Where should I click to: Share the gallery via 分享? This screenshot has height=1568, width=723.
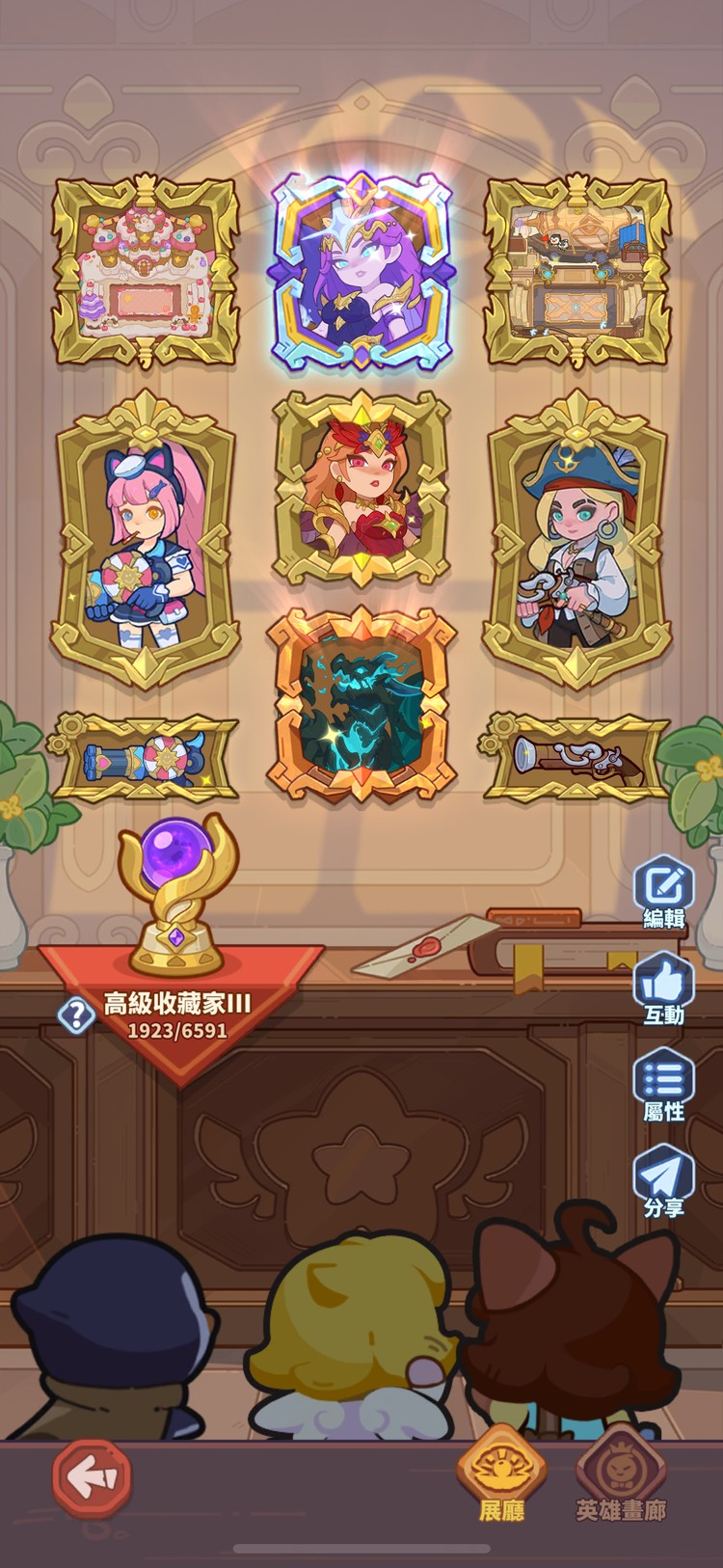(x=663, y=1177)
